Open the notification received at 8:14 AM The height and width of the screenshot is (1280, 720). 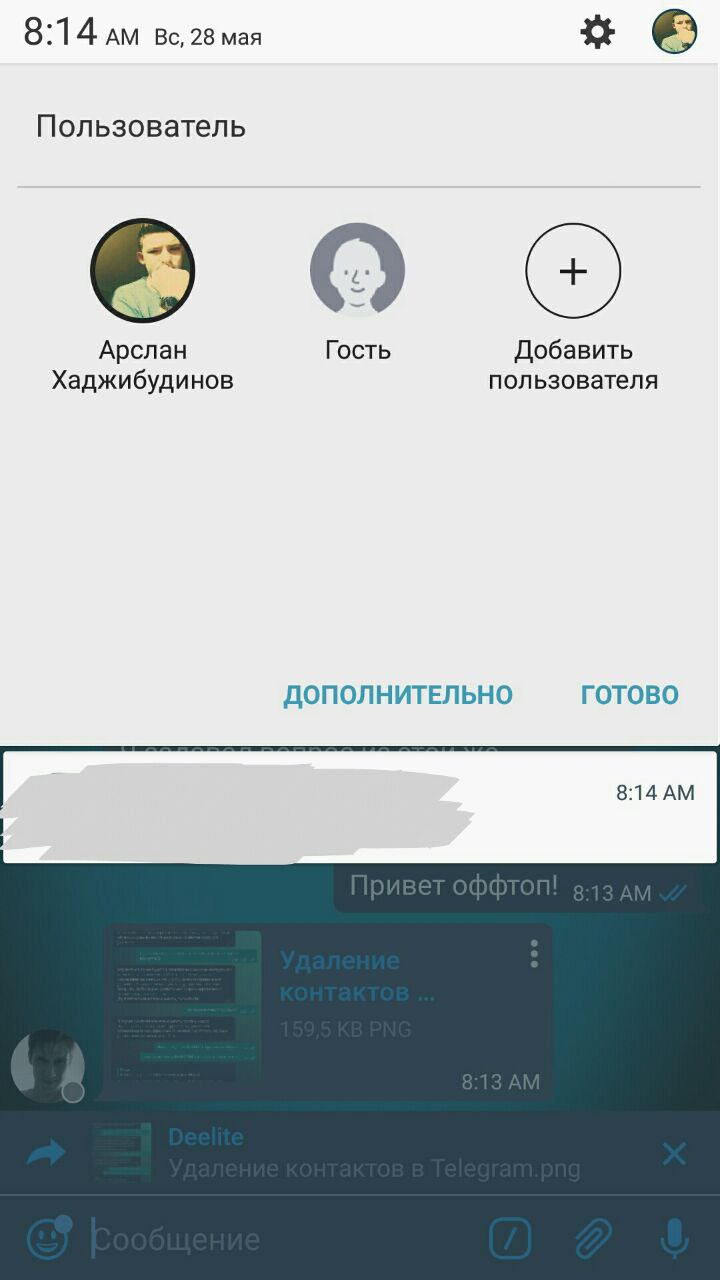point(359,807)
